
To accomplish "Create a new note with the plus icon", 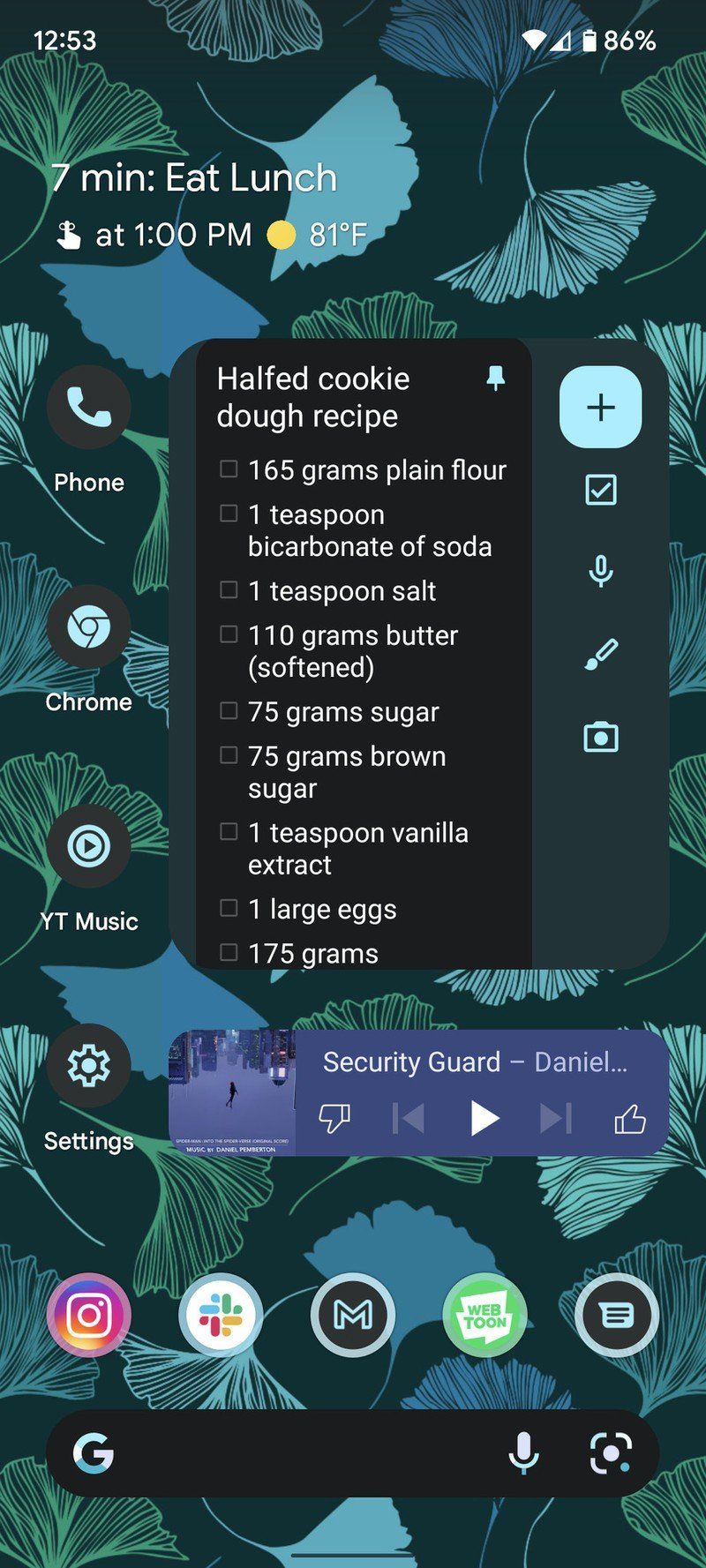I will tap(601, 407).
